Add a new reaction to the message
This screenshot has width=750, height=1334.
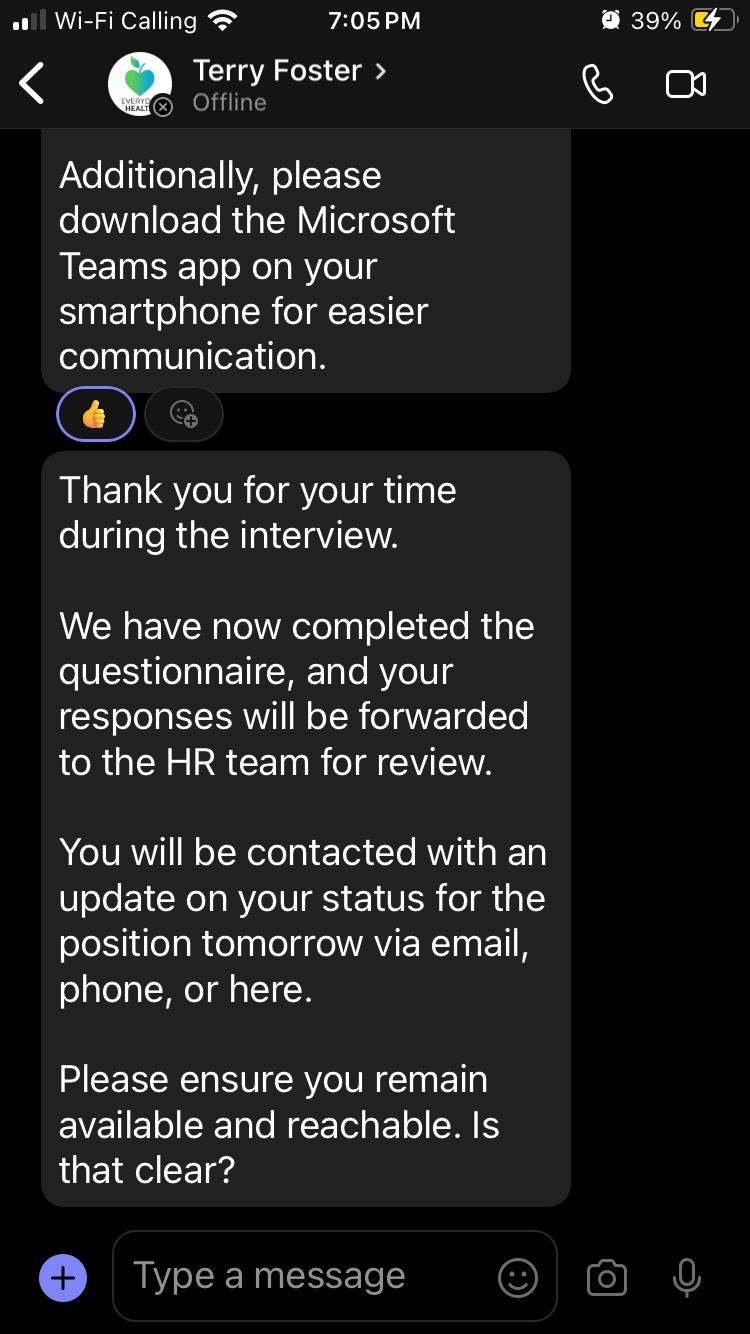(184, 414)
